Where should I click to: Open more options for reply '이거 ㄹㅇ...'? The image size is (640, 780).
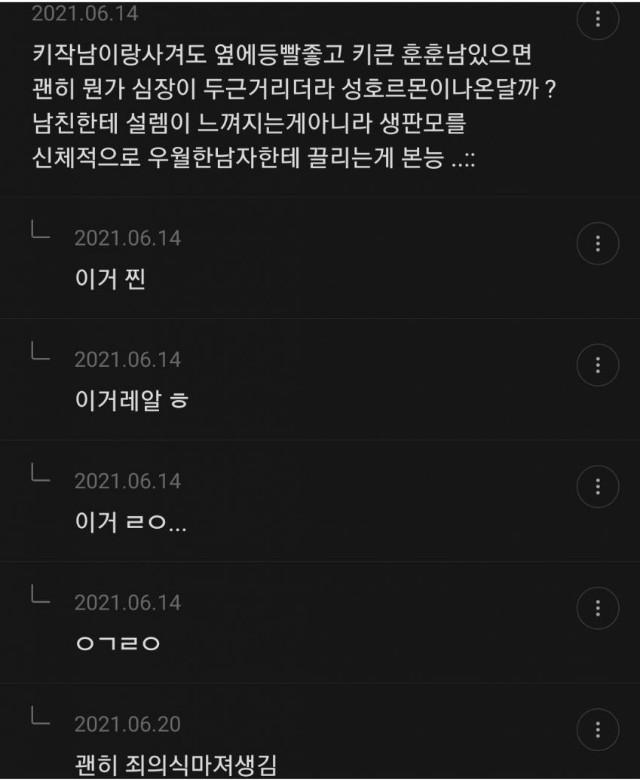click(x=598, y=486)
